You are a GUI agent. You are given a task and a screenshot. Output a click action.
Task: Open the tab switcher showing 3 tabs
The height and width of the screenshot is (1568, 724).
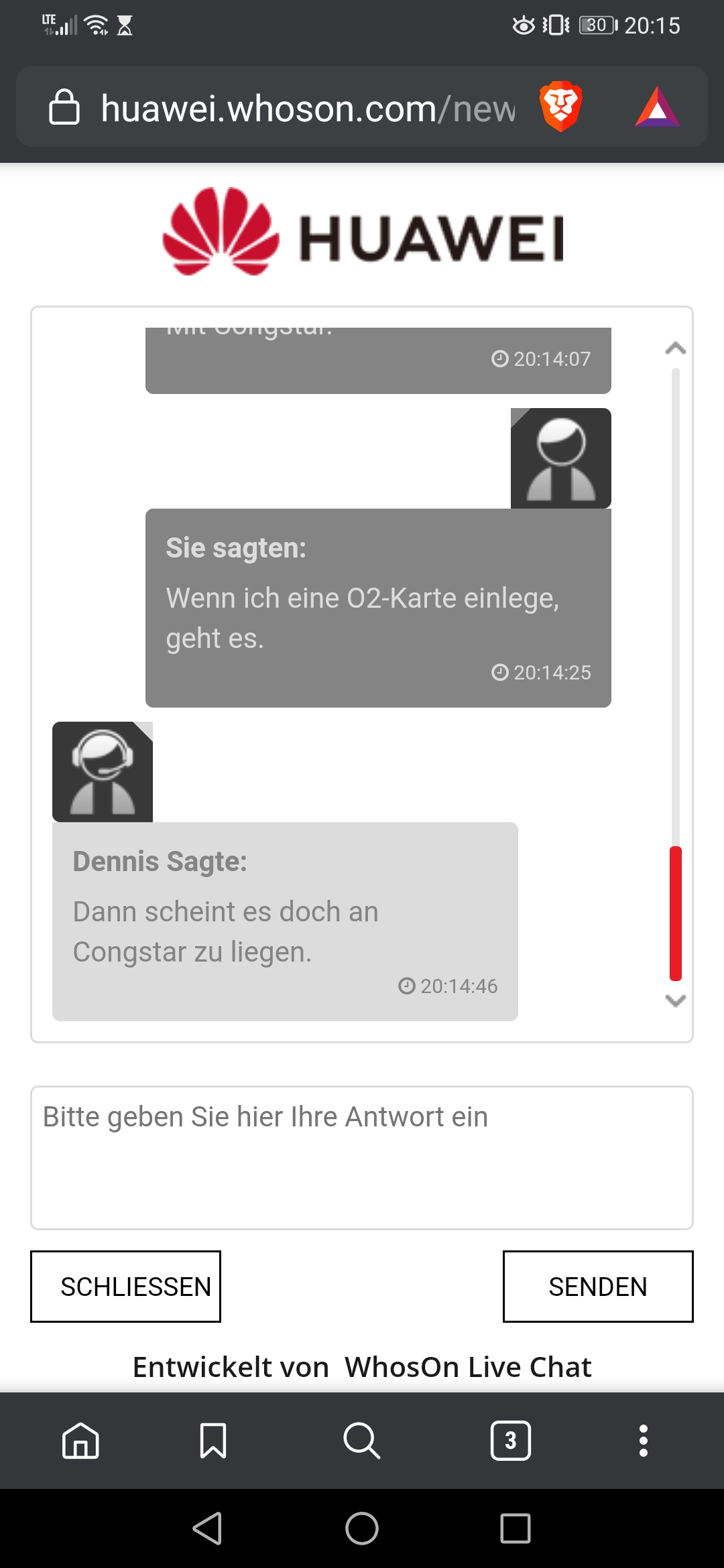(x=511, y=1441)
